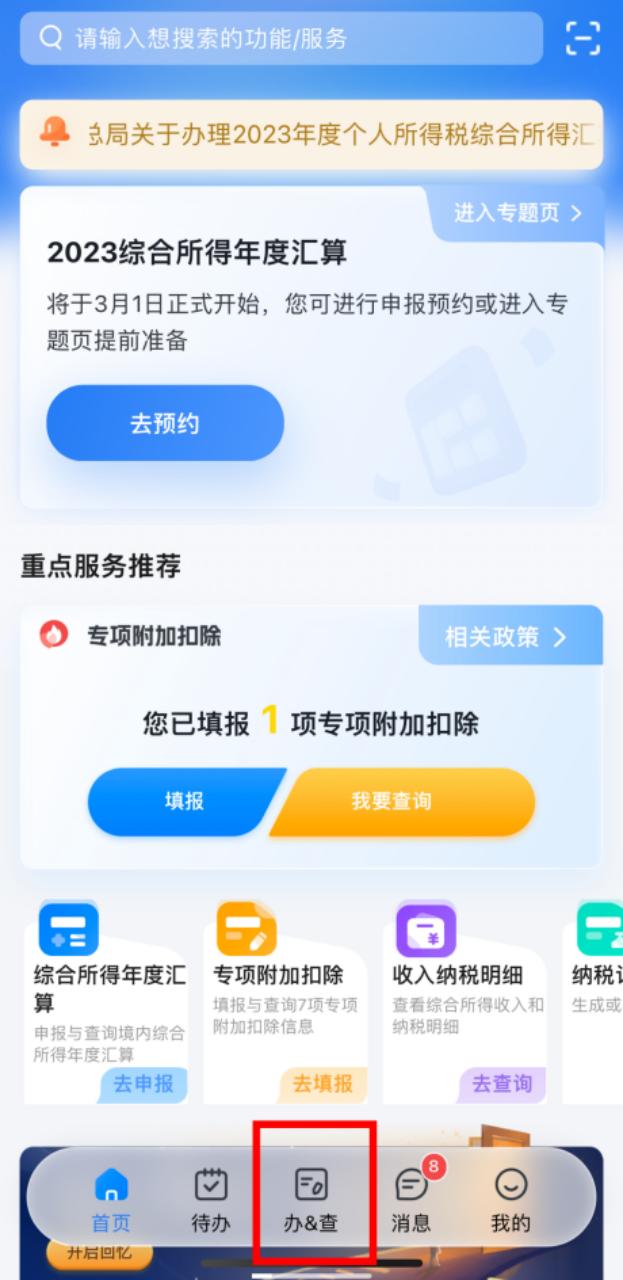Tap the 去预约 appointment button

pyautogui.click(x=165, y=423)
